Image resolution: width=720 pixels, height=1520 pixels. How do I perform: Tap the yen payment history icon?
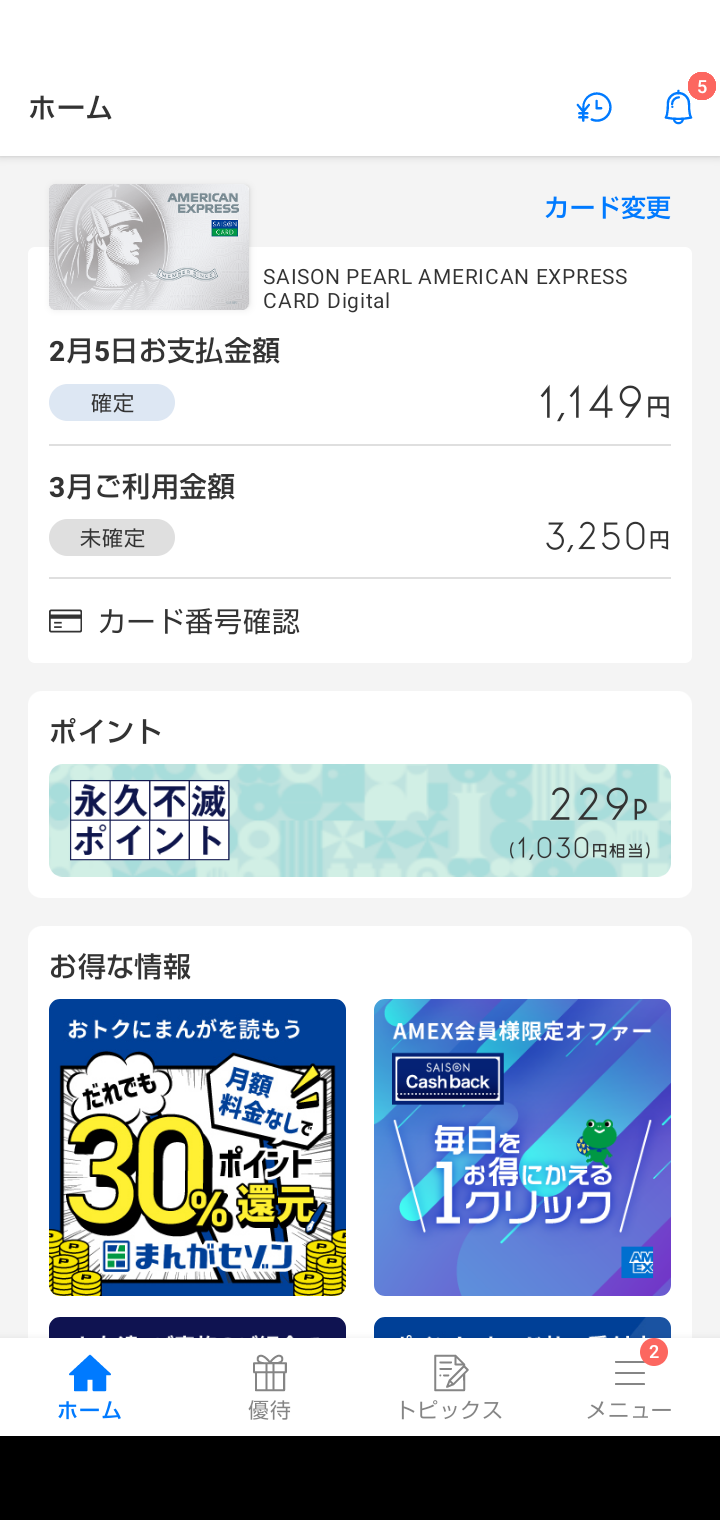click(x=594, y=107)
